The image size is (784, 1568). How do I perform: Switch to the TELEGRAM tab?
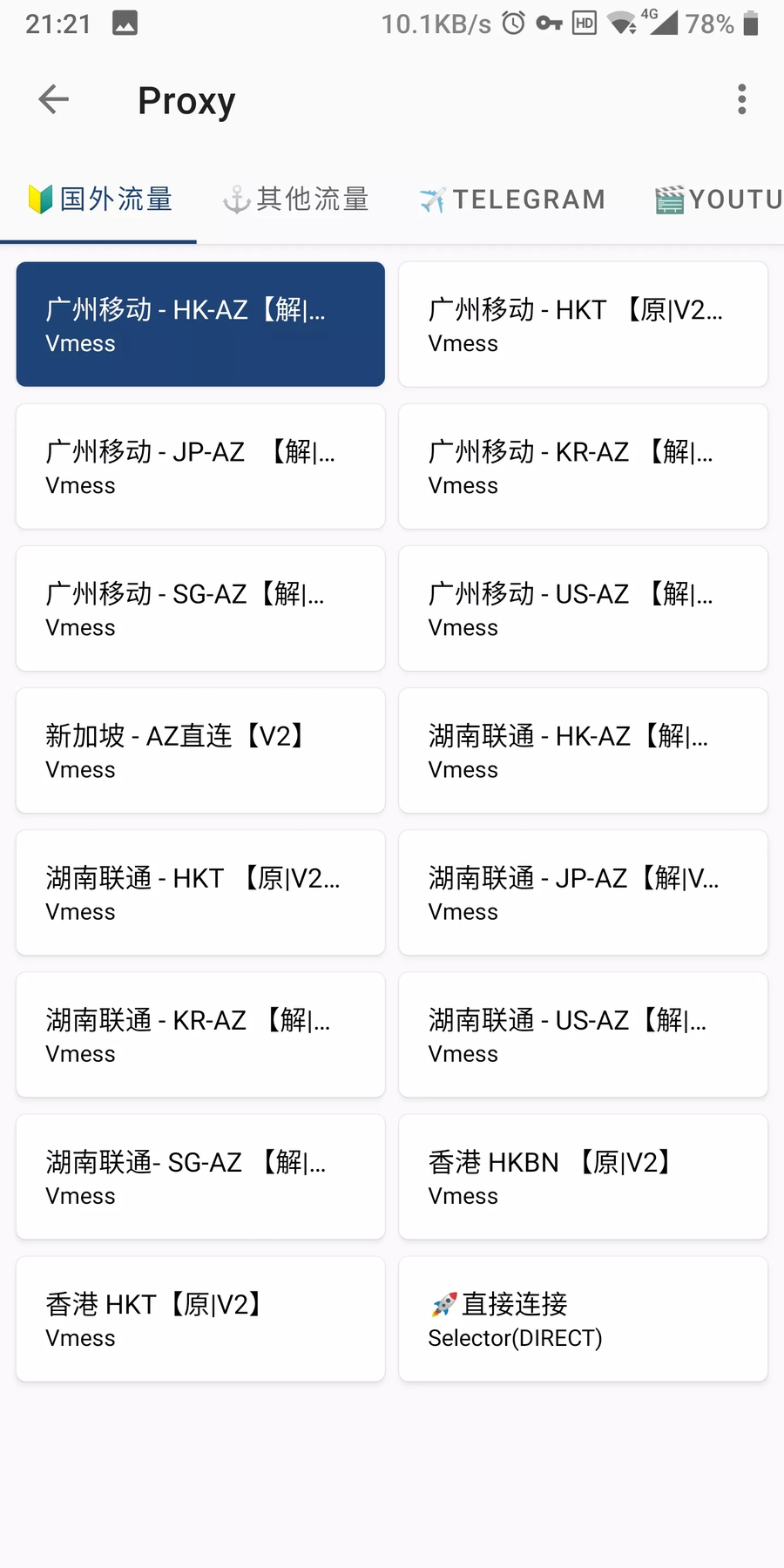(x=512, y=199)
